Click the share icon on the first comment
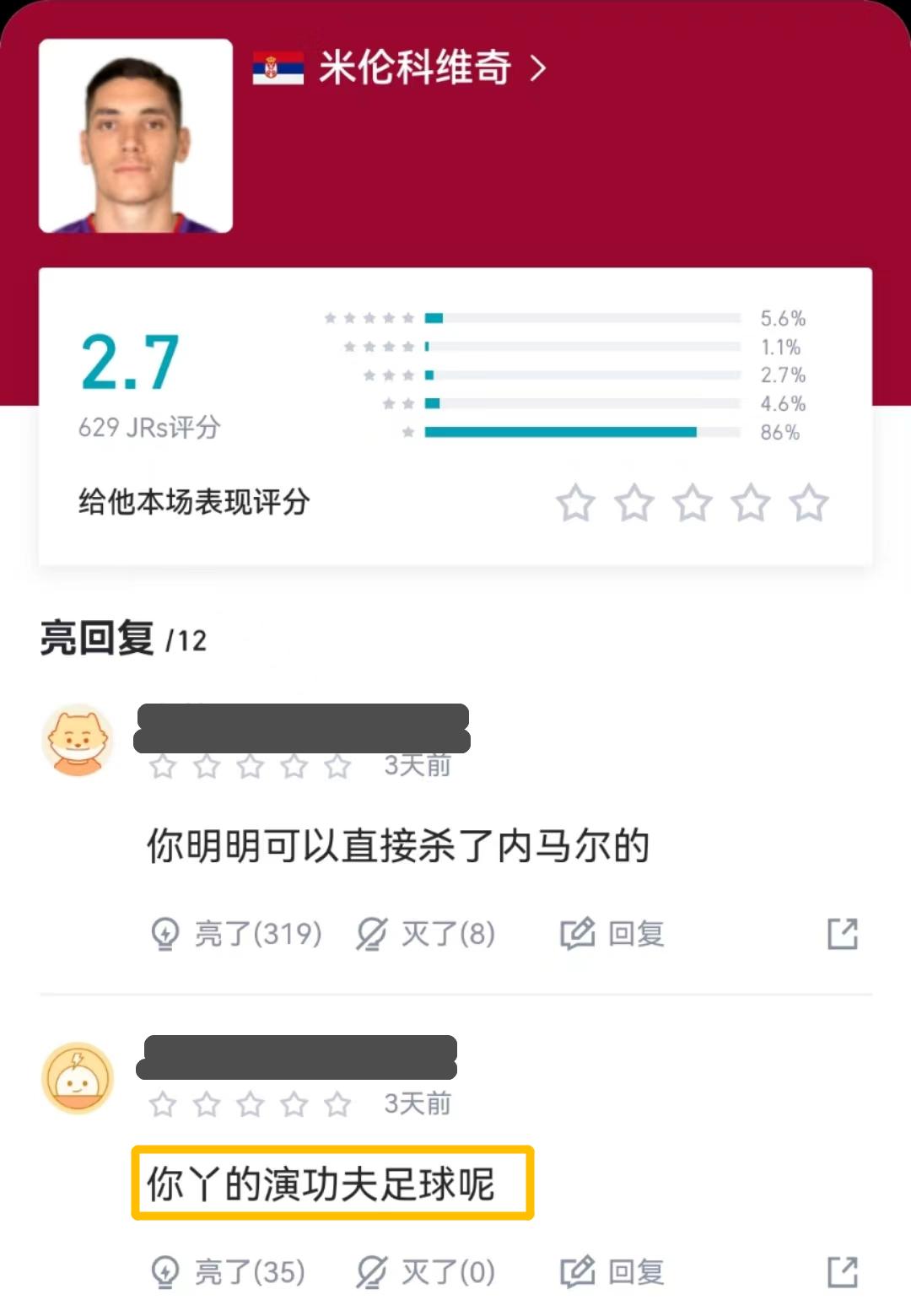Image resolution: width=911 pixels, height=1316 pixels. pyautogui.click(x=844, y=933)
